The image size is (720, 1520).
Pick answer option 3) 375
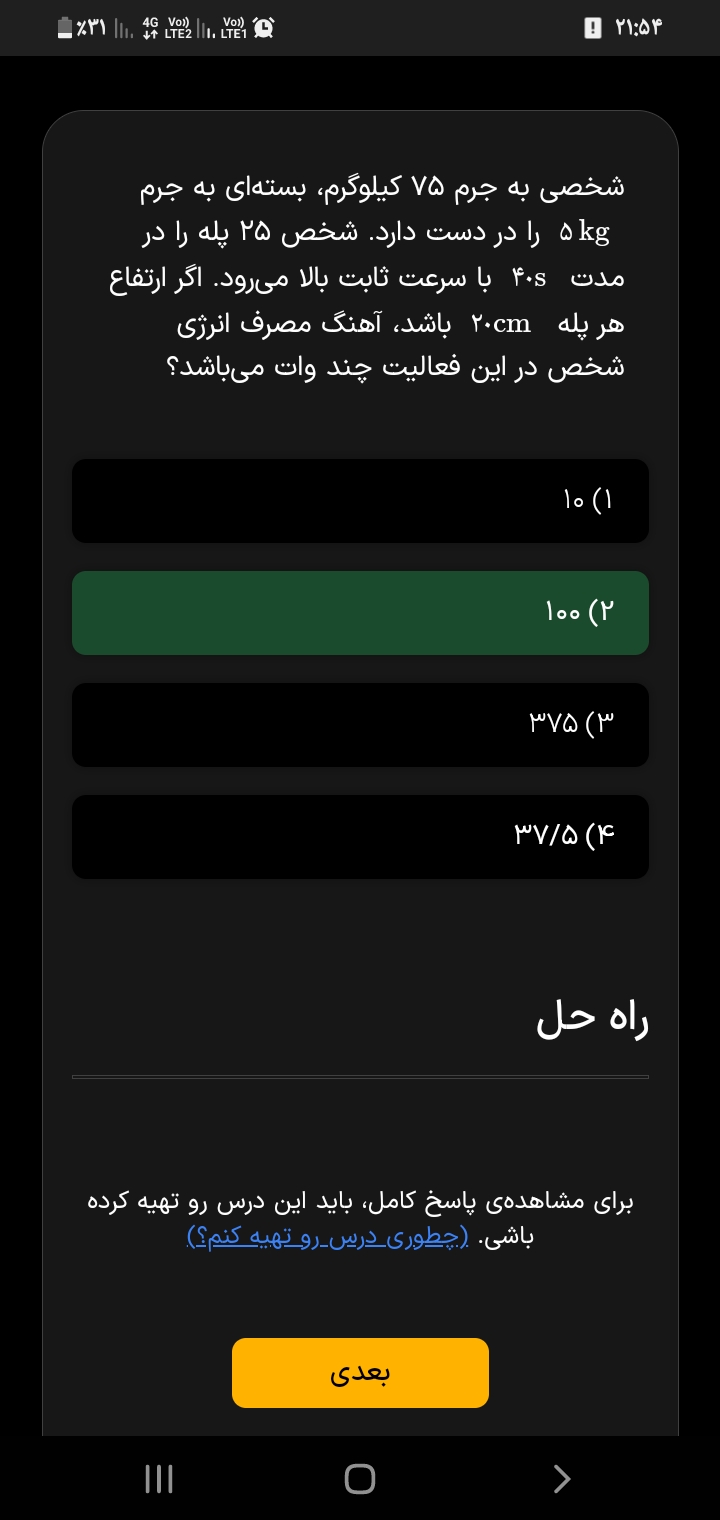click(x=360, y=725)
